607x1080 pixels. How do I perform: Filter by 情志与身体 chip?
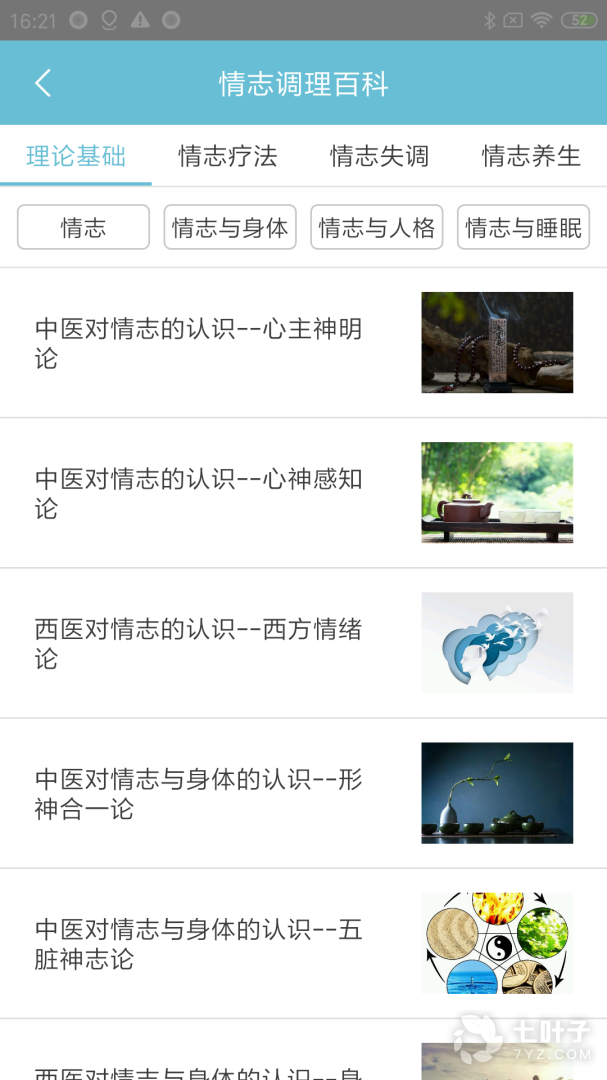pyautogui.click(x=230, y=227)
